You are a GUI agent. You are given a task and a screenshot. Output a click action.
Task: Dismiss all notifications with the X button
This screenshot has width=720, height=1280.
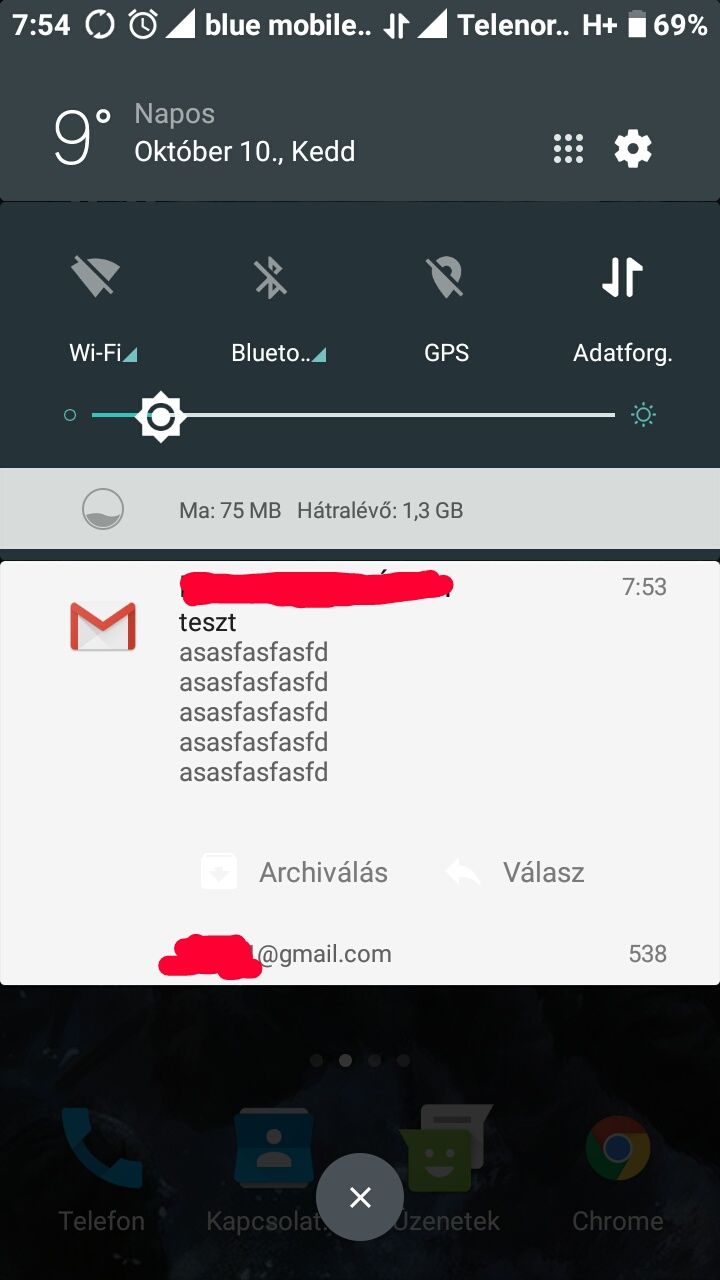360,1197
